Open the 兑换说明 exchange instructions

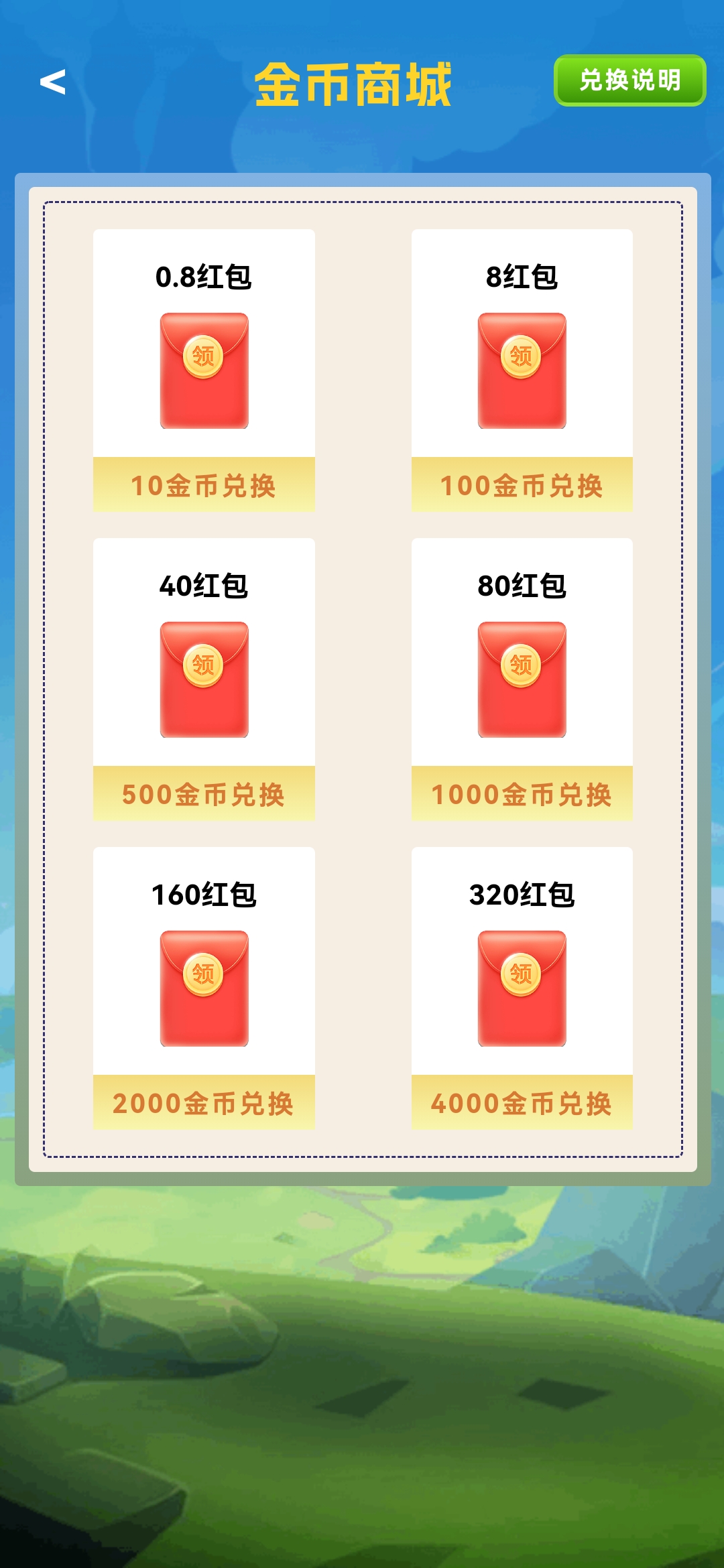coord(629,80)
